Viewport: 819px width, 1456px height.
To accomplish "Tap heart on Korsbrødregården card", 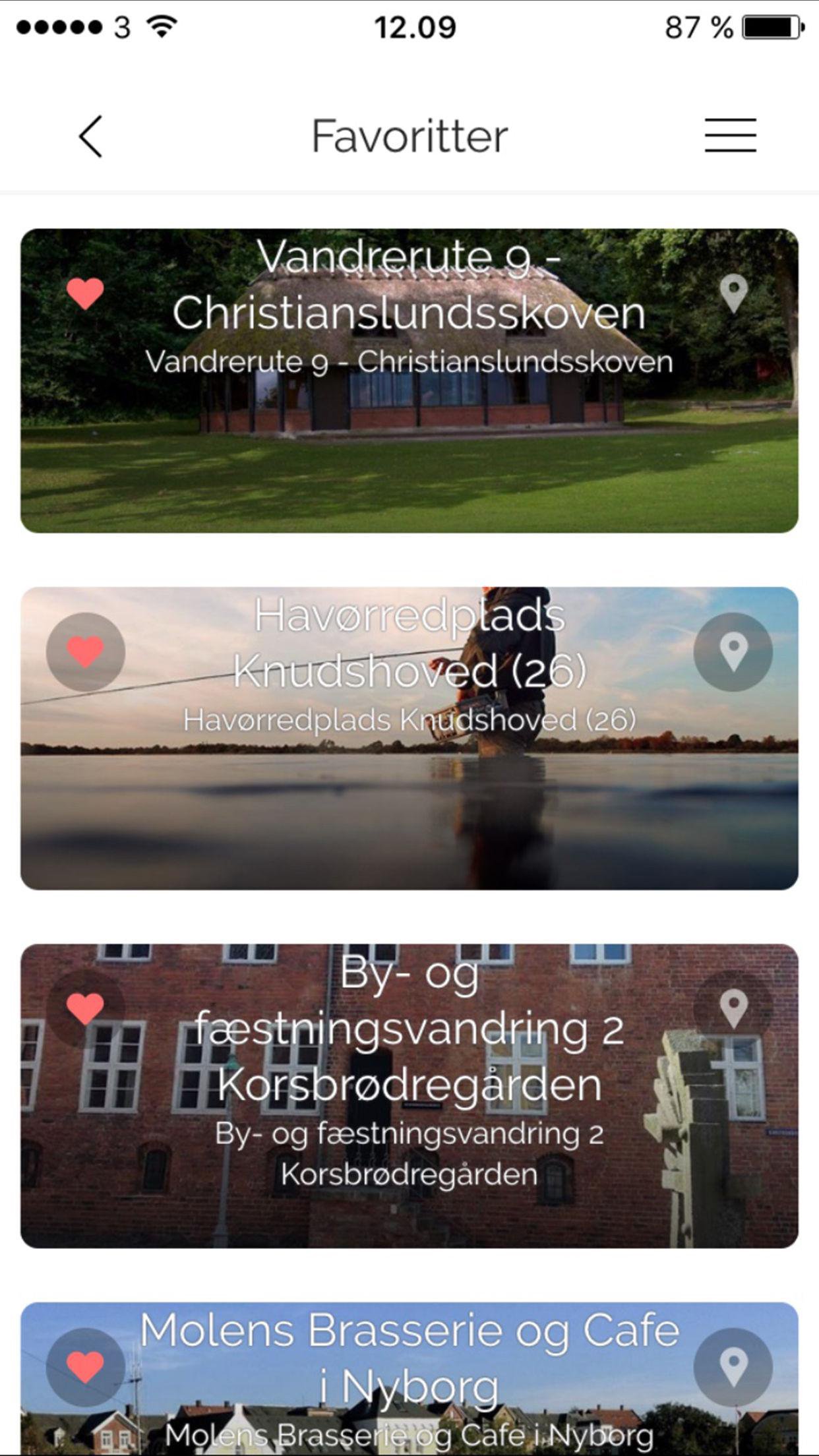I will (x=85, y=1009).
